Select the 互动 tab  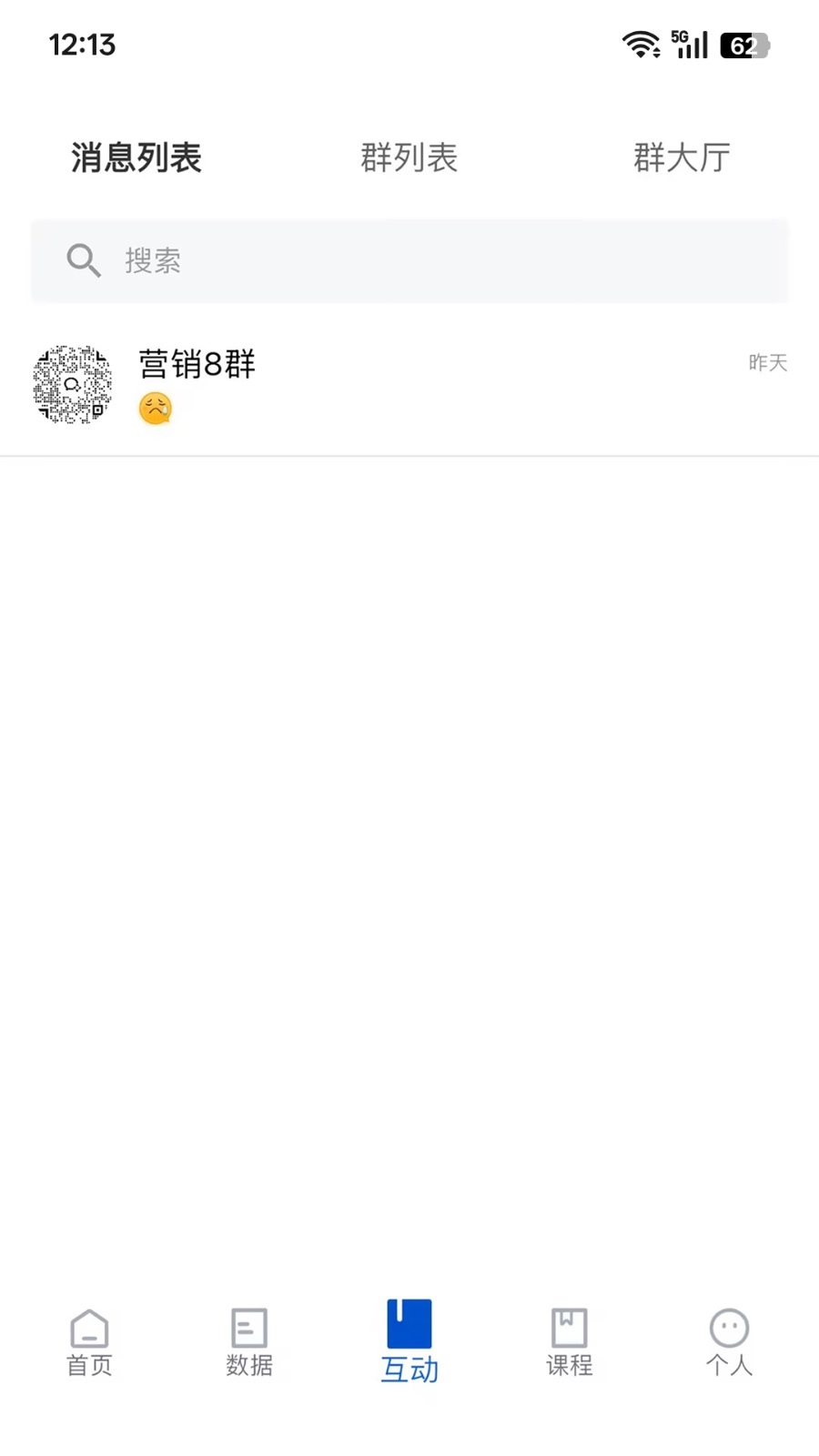[x=409, y=1342]
